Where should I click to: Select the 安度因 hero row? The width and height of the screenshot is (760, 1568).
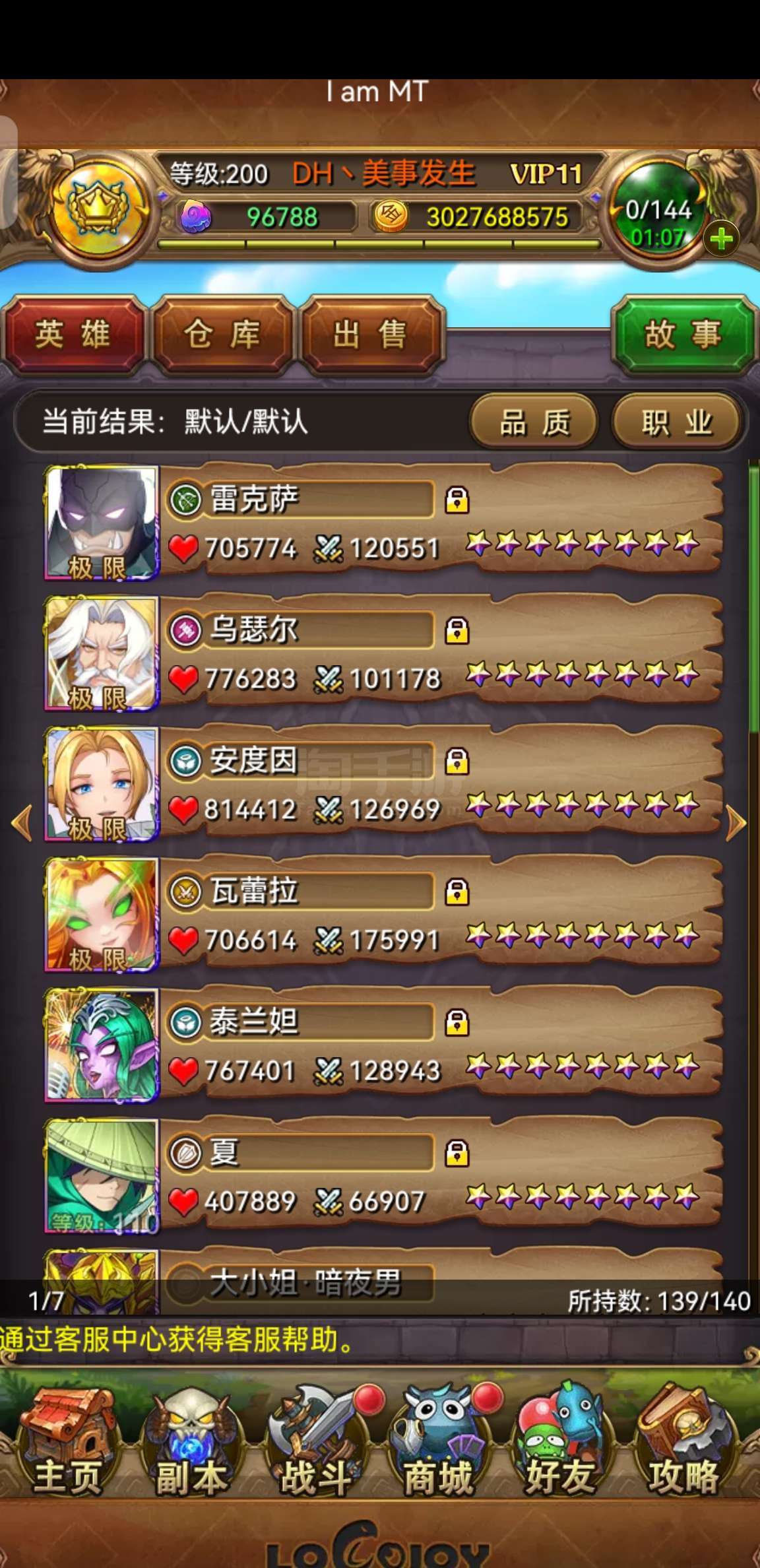[383, 784]
